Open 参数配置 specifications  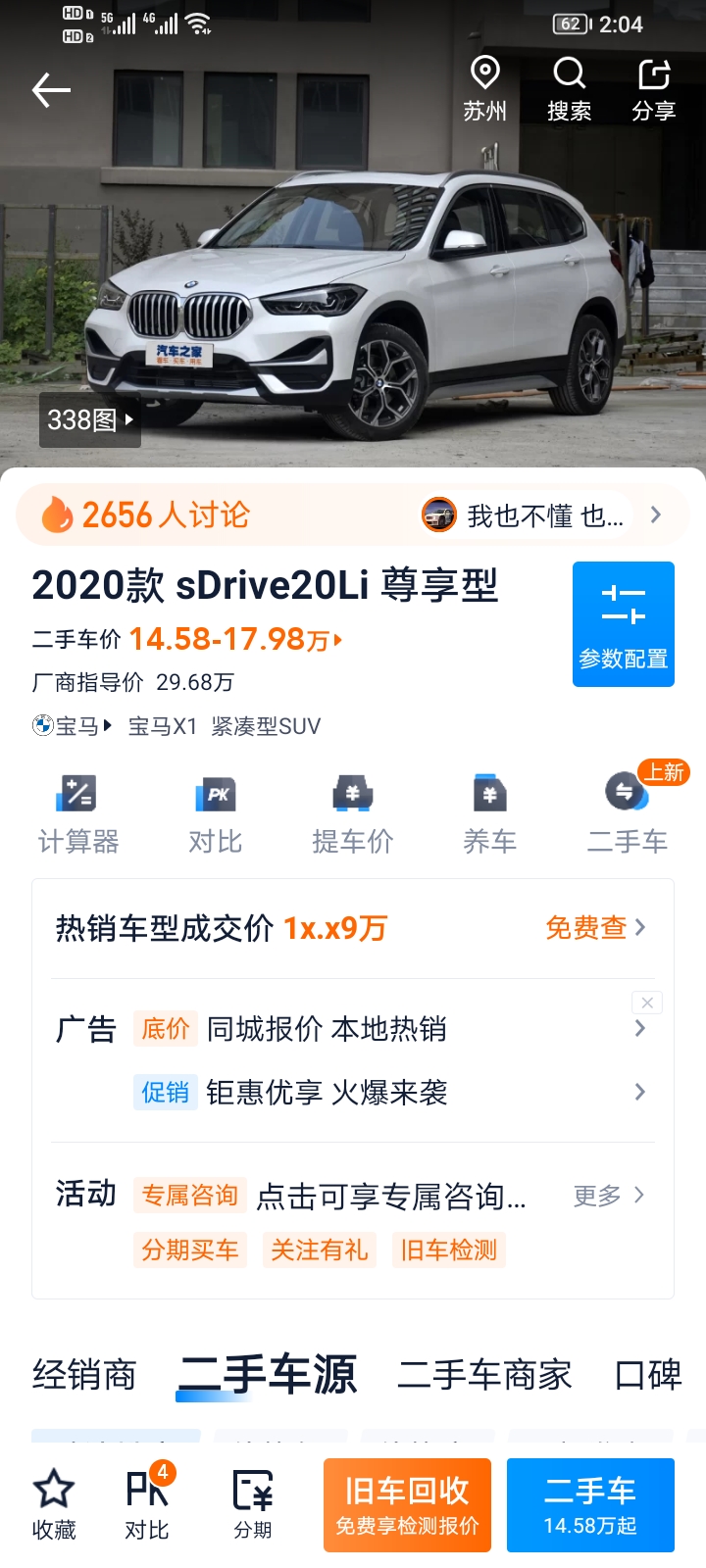(x=624, y=624)
